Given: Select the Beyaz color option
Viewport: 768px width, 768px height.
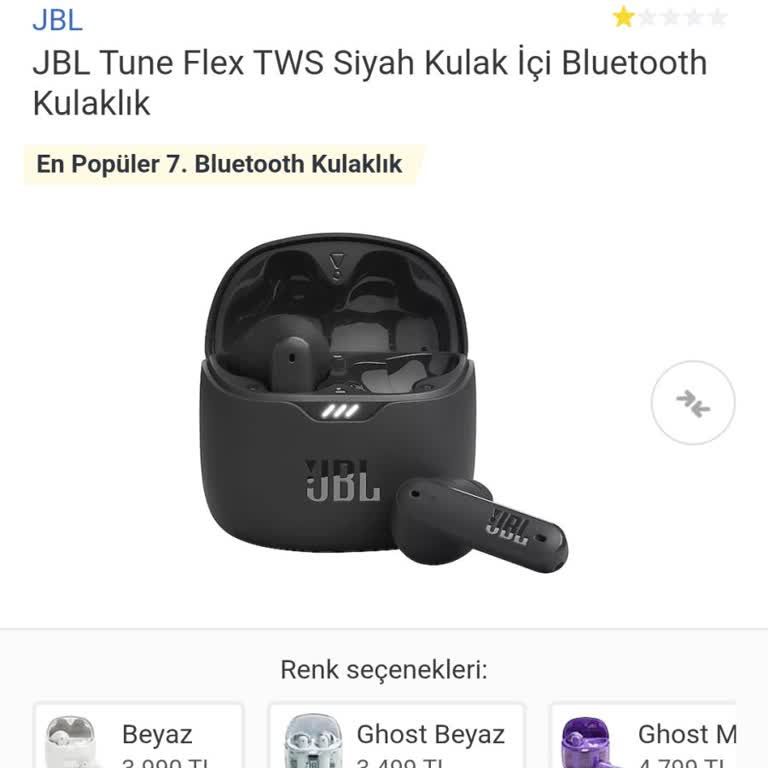Looking at the screenshot, I should (x=139, y=738).
